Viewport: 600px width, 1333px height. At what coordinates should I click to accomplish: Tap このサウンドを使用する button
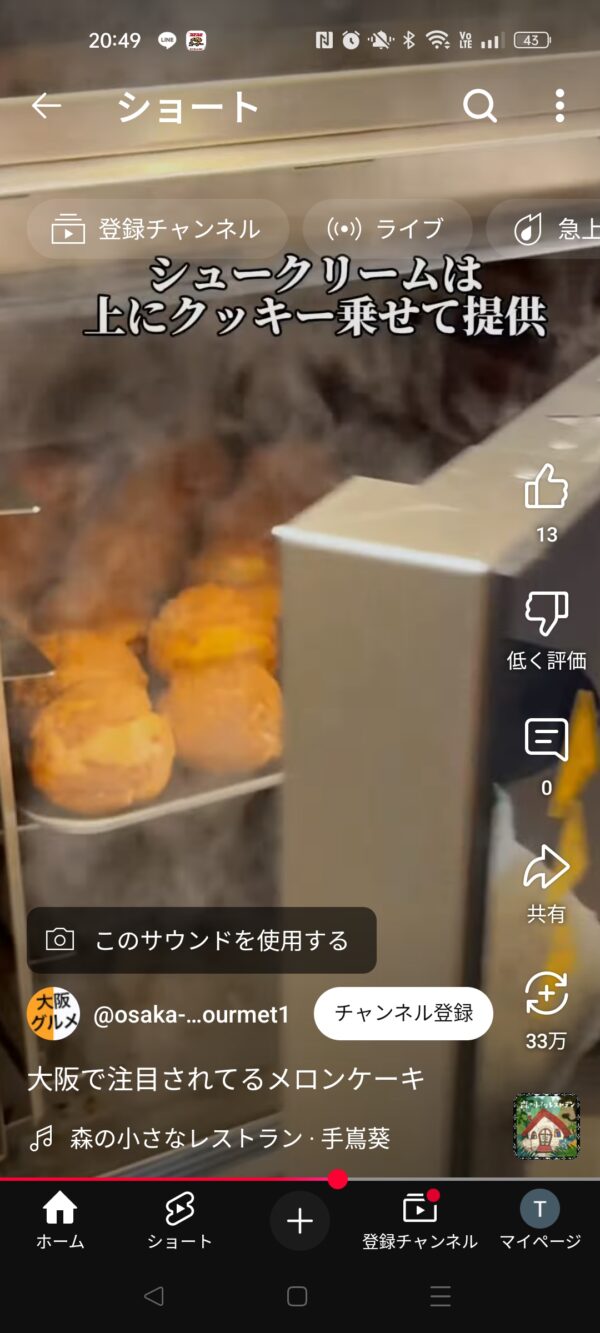(201, 940)
